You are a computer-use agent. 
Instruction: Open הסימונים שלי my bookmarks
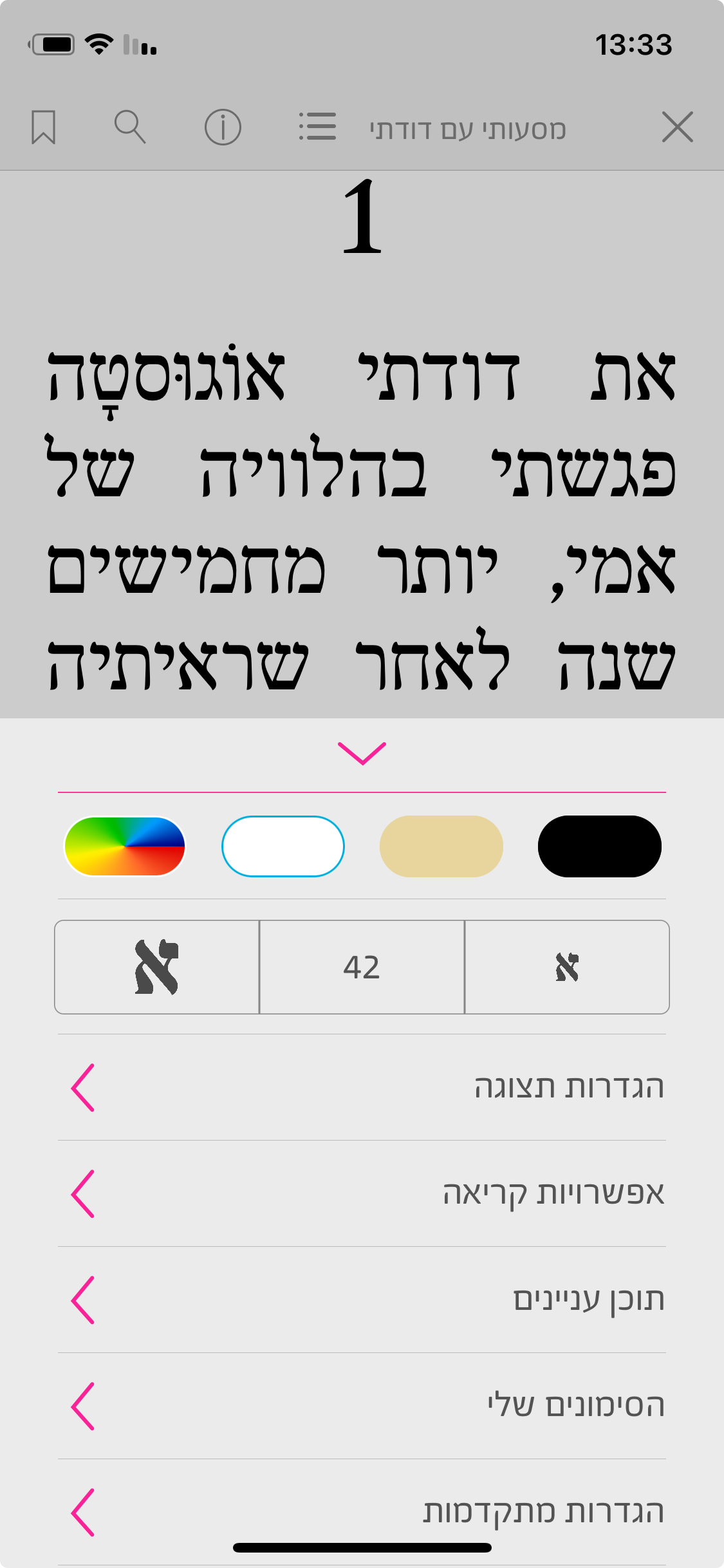click(x=362, y=1406)
